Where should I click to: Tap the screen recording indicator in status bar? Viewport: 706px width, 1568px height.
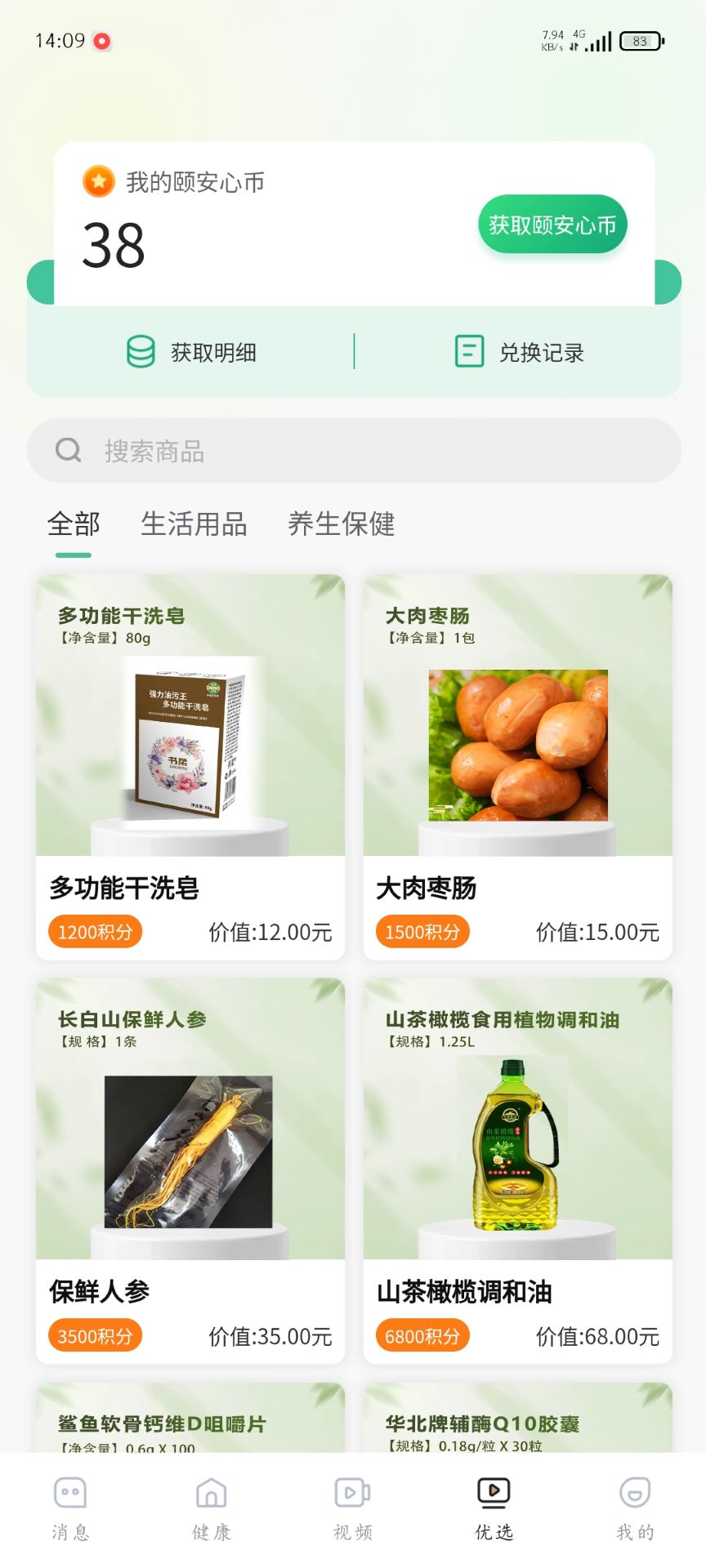click(x=101, y=39)
